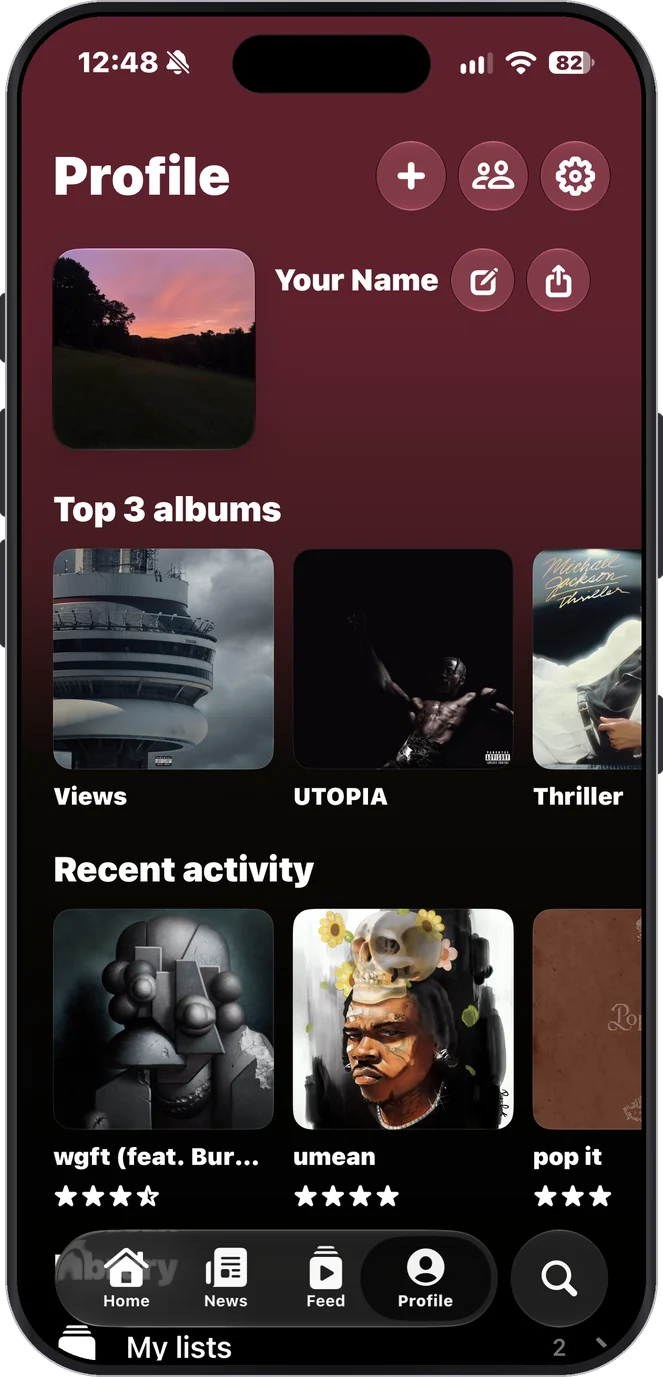Open the search button
Viewport: 663px width, 1377px height.
pos(559,1278)
